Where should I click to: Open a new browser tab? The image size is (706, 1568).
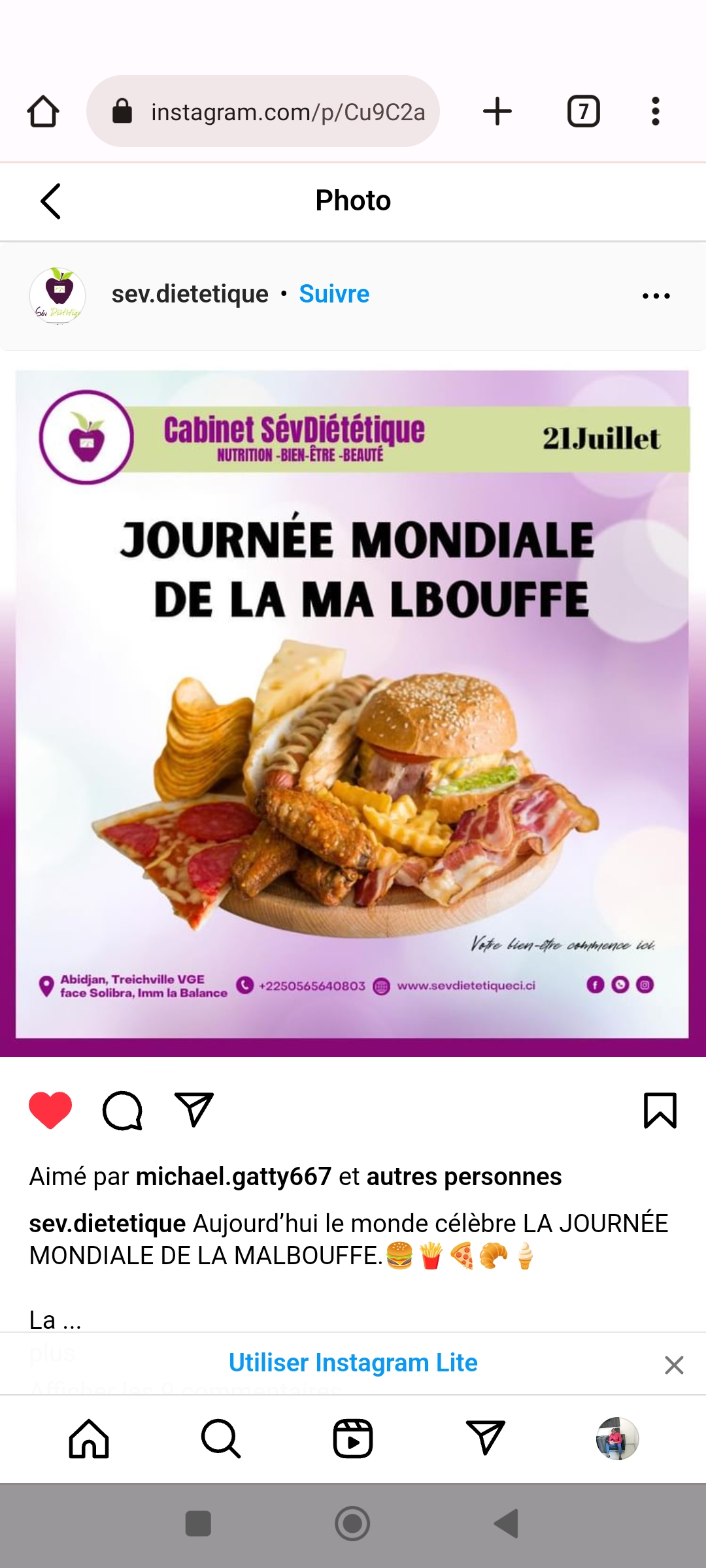click(497, 111)
